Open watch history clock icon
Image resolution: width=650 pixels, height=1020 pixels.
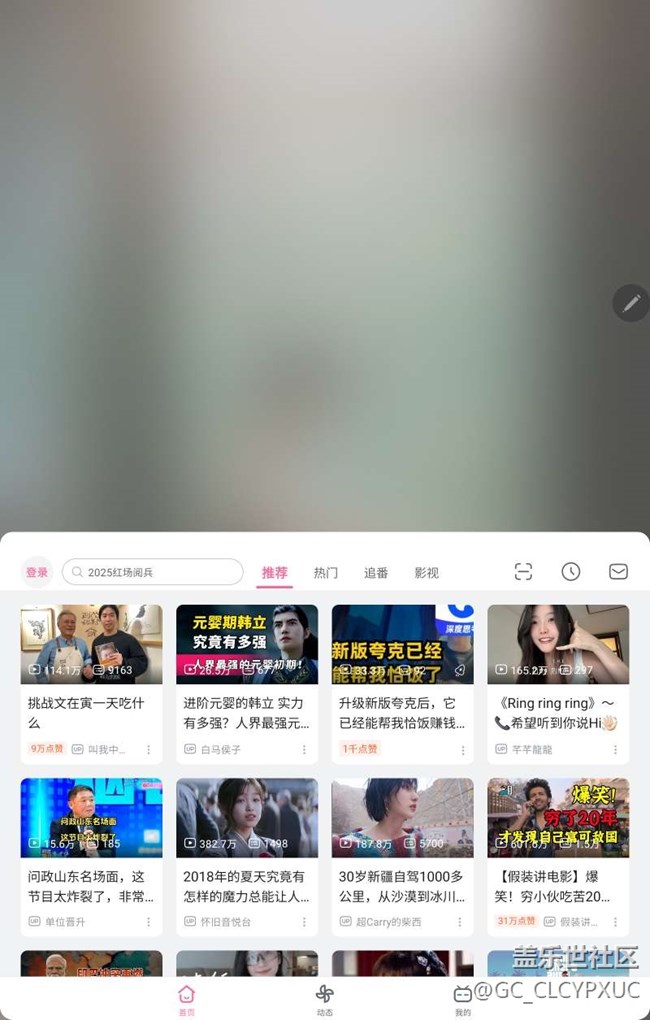click(570, 572)
